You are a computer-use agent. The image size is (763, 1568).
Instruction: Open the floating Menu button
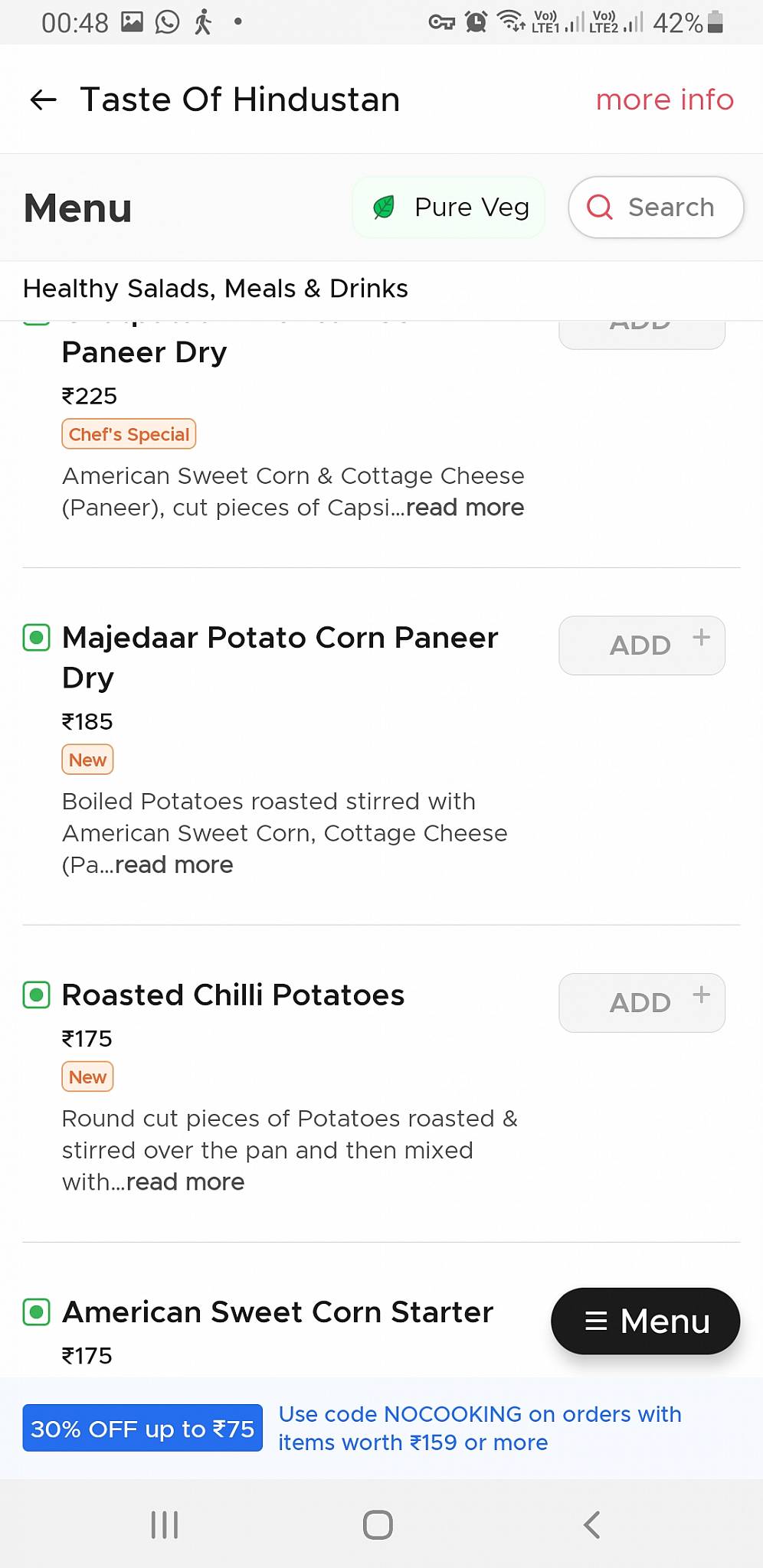644,1321
